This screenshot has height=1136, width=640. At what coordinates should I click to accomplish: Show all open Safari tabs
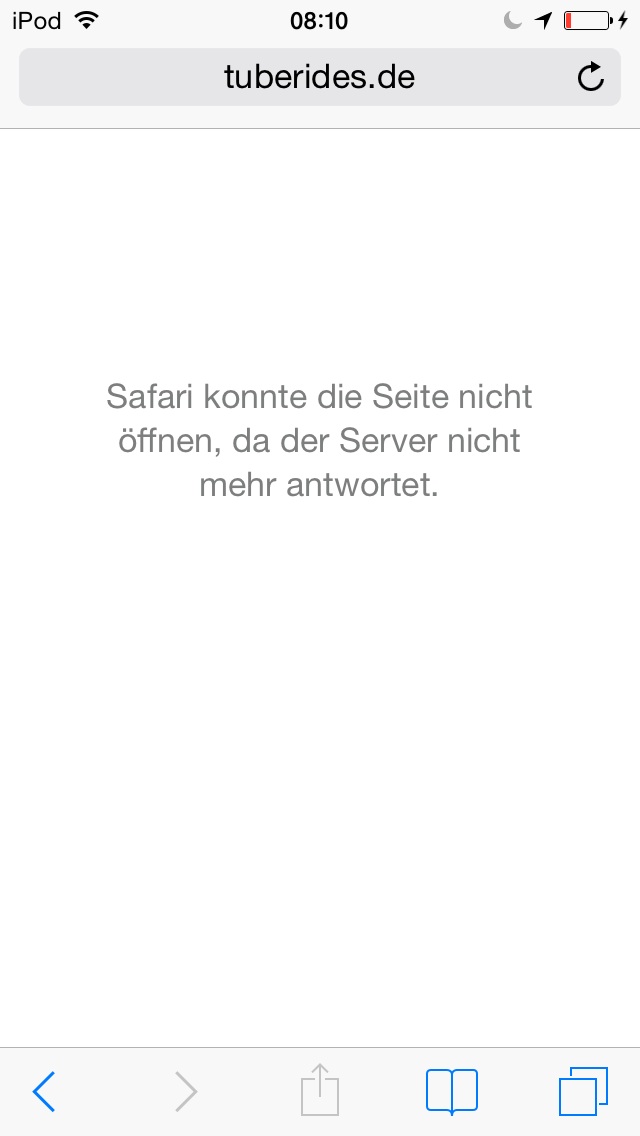click(583, 1091)
